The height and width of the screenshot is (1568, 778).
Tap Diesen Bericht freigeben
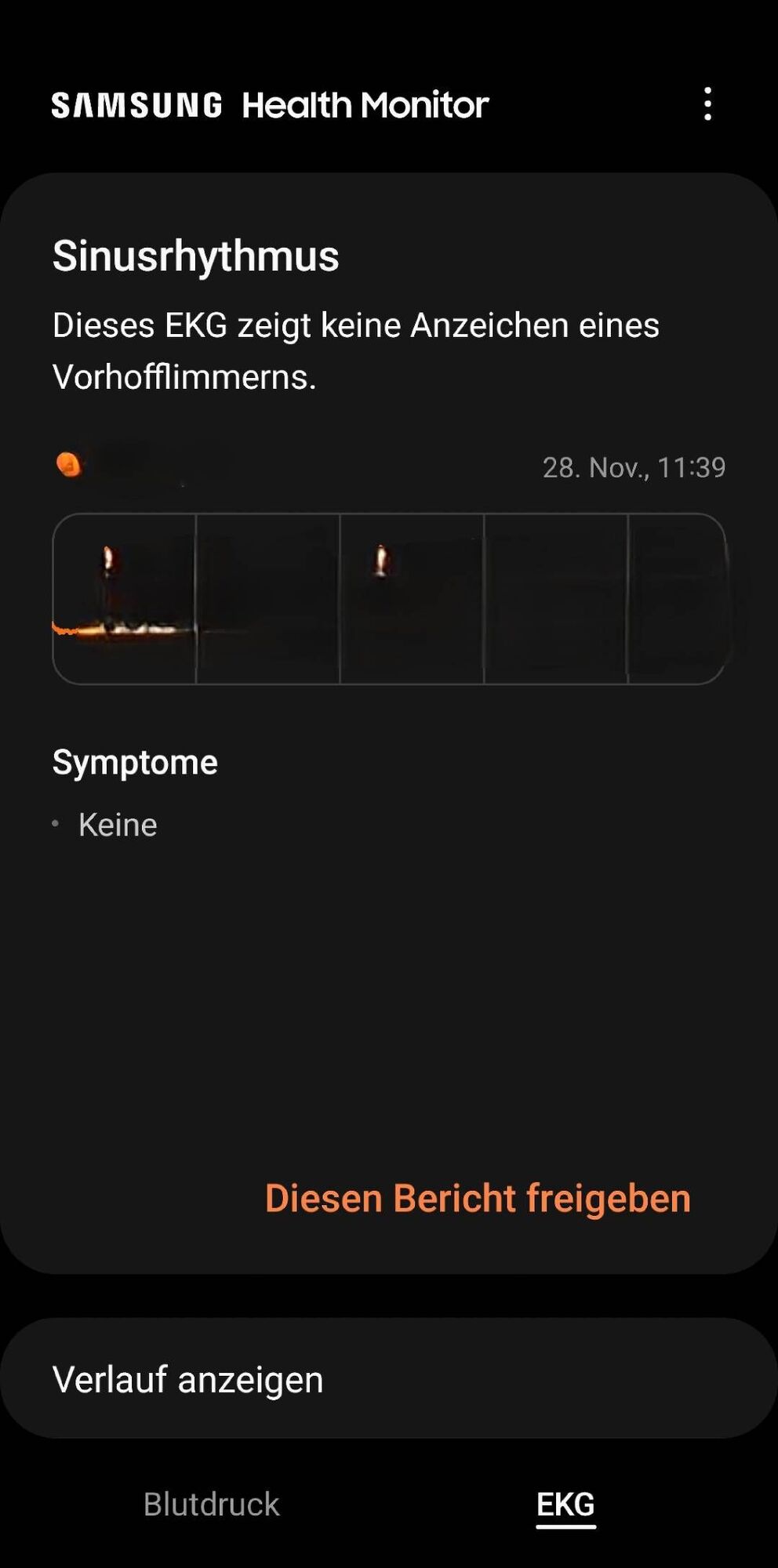478,1198
